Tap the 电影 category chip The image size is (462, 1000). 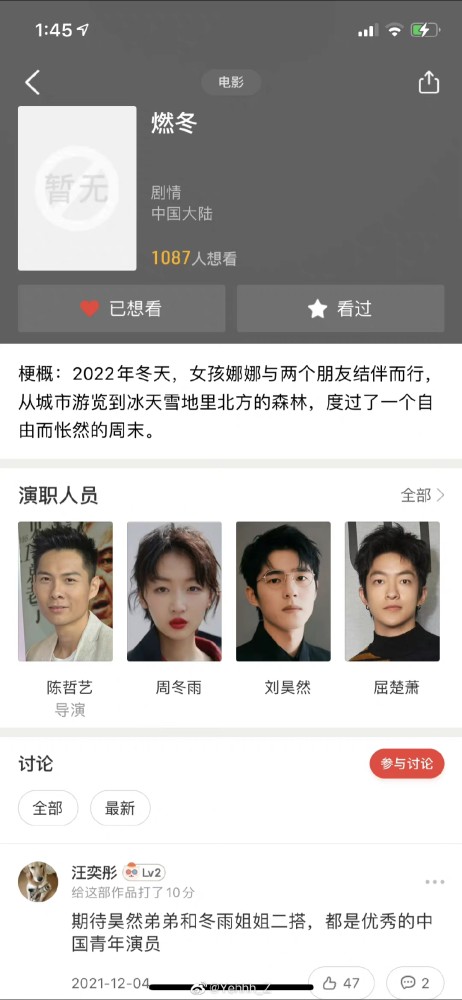(x=231, y=83)
